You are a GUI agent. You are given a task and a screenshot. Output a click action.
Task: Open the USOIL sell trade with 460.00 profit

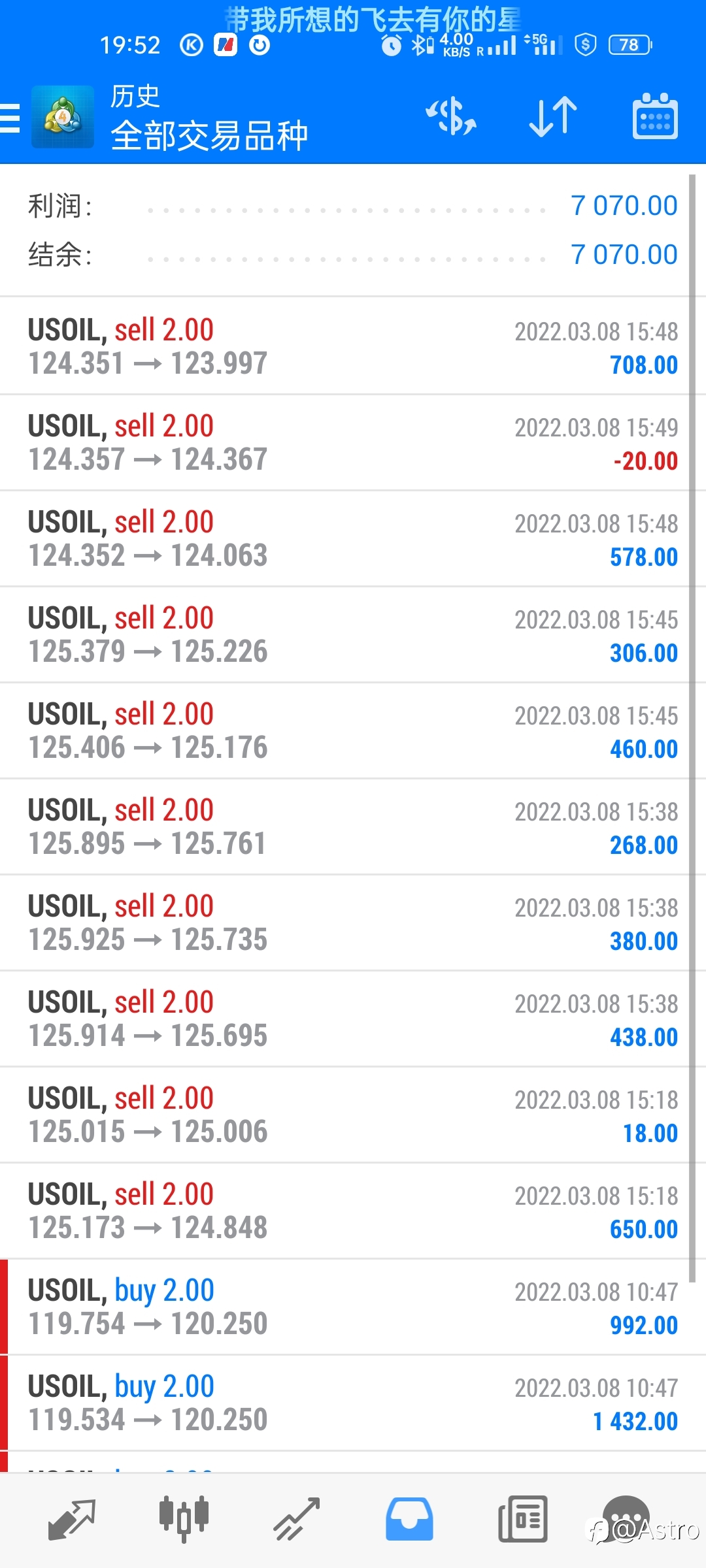(353, 731)
